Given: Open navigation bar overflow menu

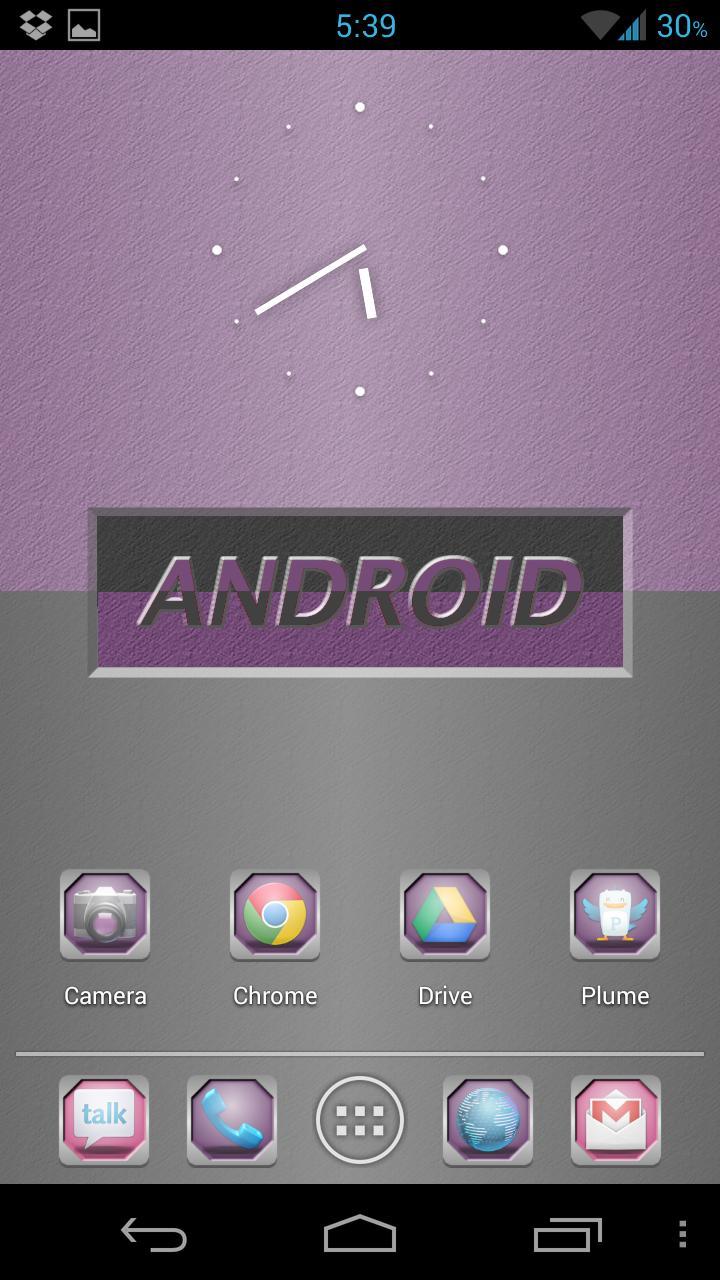Looking at the screenshot, I should [682, 1235].
